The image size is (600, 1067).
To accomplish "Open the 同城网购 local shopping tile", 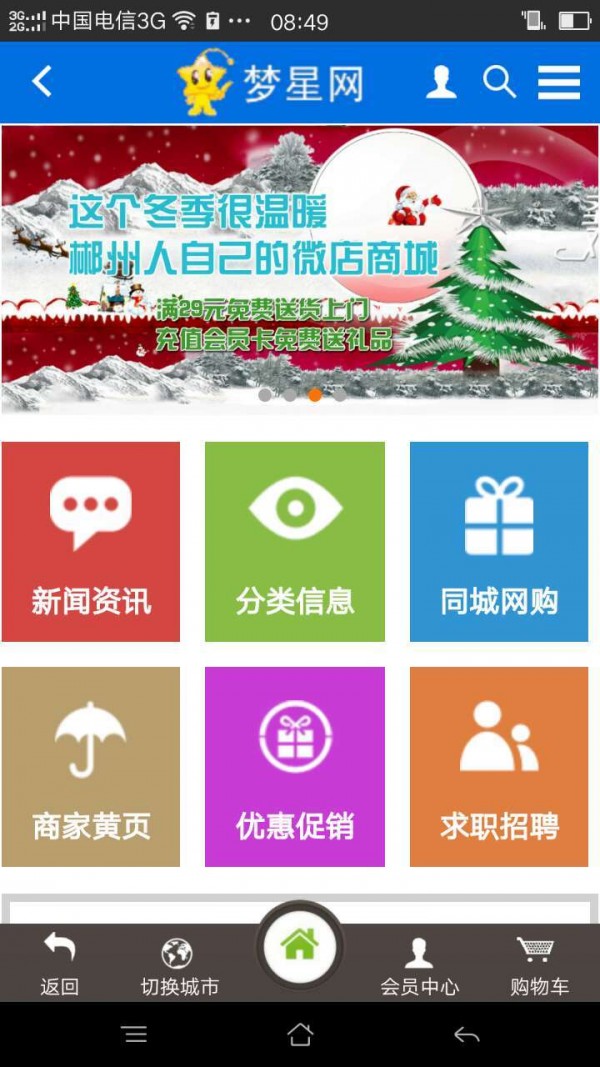I will pyautogui.click(x=499, y=541).
